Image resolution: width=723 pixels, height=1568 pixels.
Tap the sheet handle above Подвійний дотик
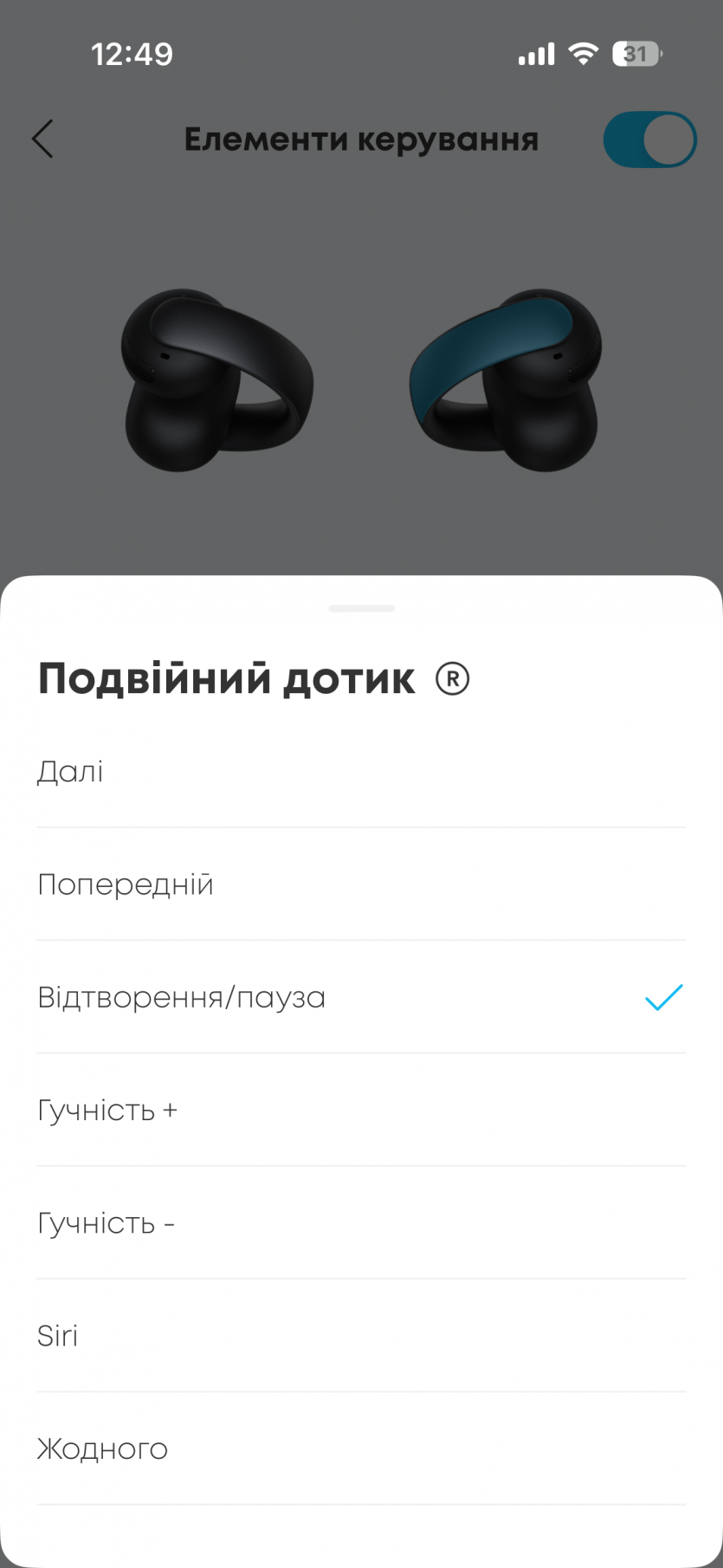(x=361, y=608)
